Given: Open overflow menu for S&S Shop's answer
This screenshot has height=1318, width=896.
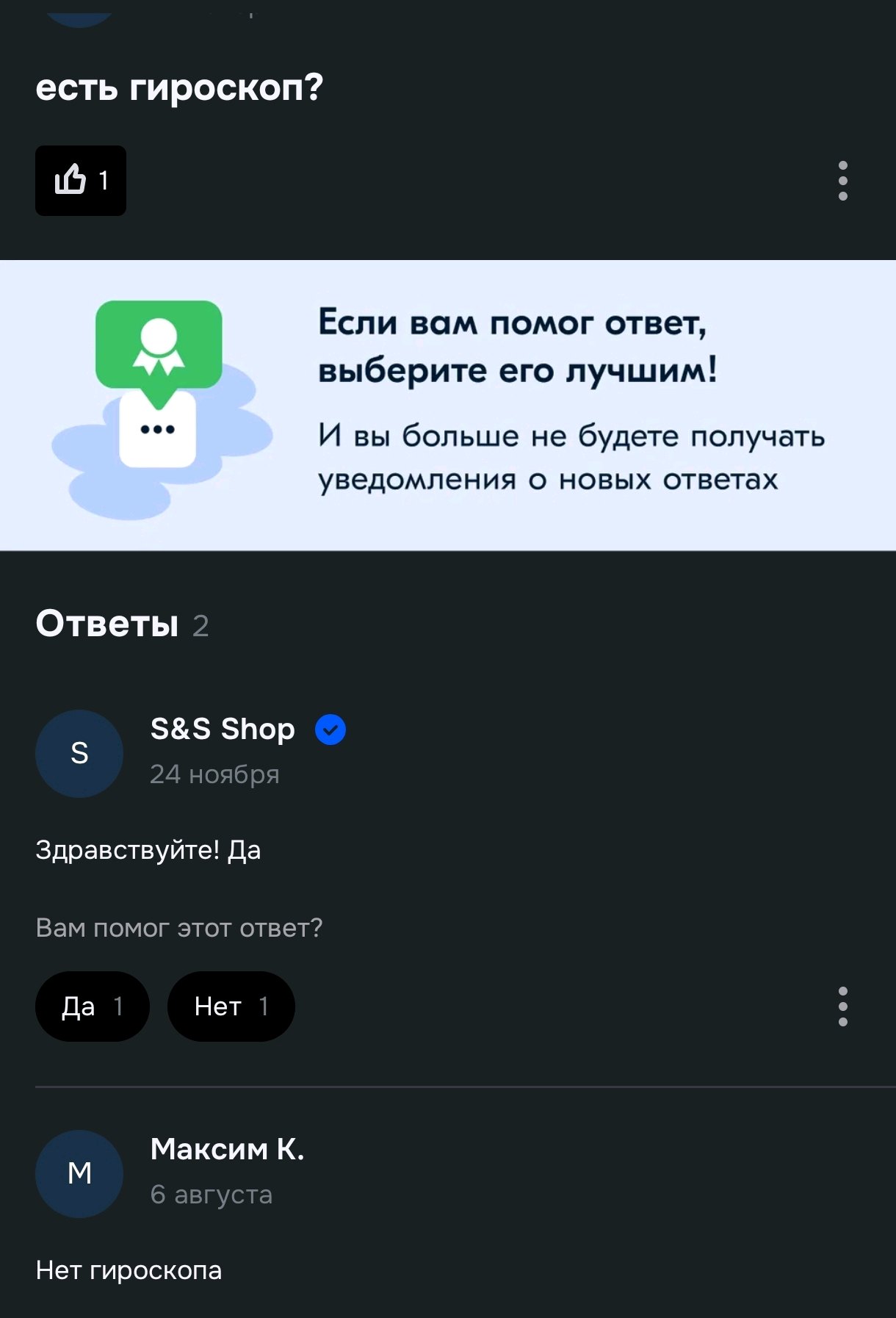Looking at the screenshot, I should point(842,1006).
